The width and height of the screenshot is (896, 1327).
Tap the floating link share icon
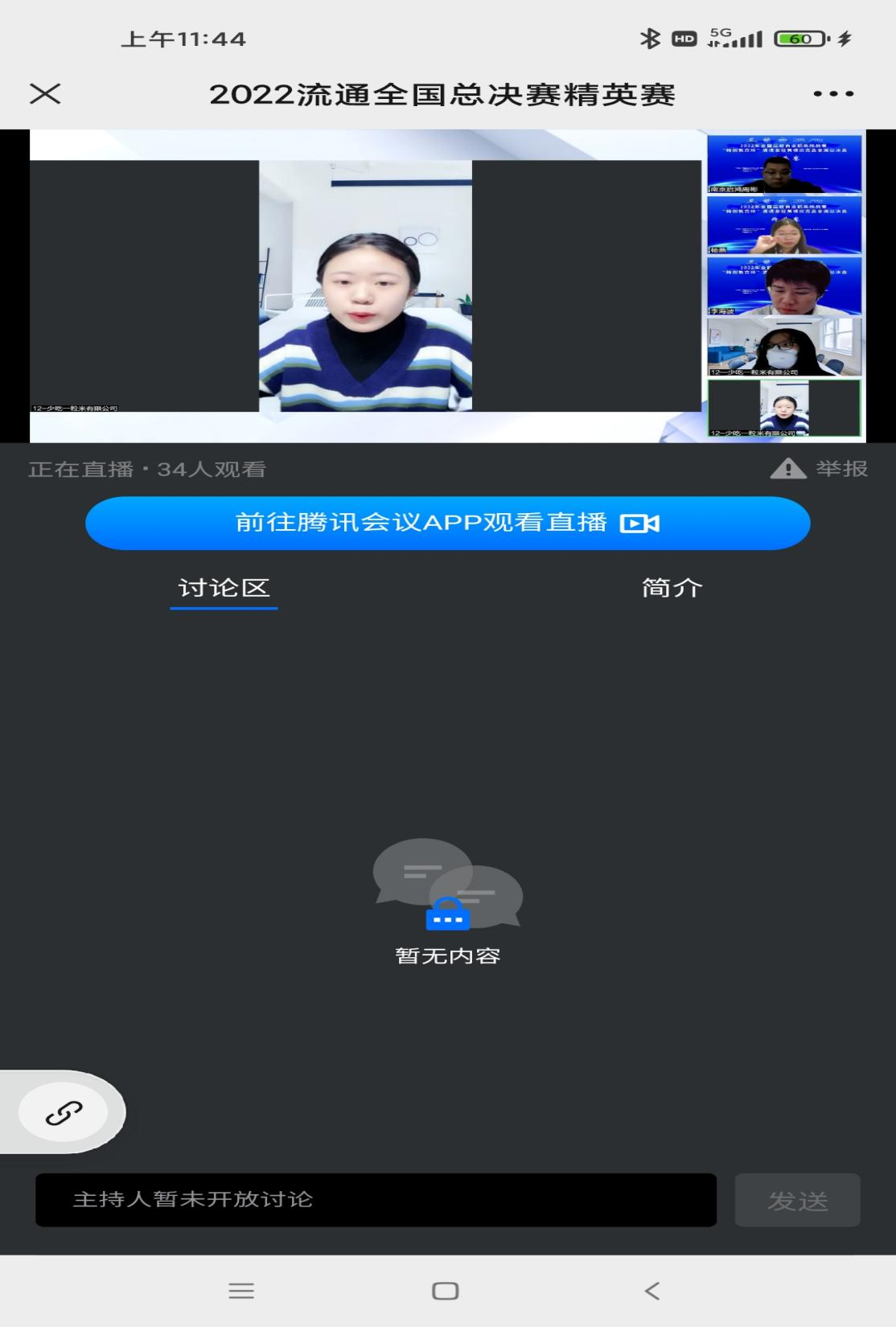(64, 1113)
